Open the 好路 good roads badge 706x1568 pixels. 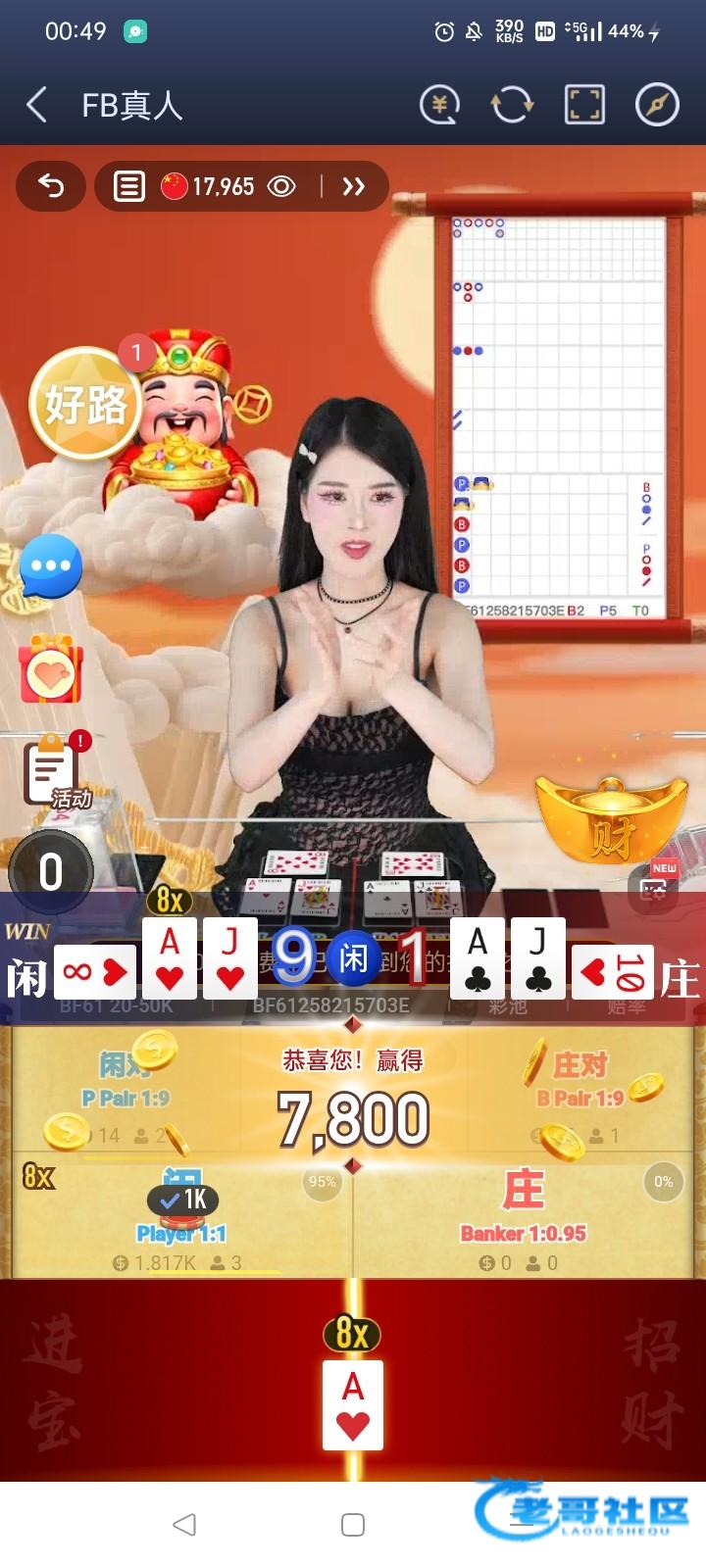pyautogui.click(x=83, y=404)
